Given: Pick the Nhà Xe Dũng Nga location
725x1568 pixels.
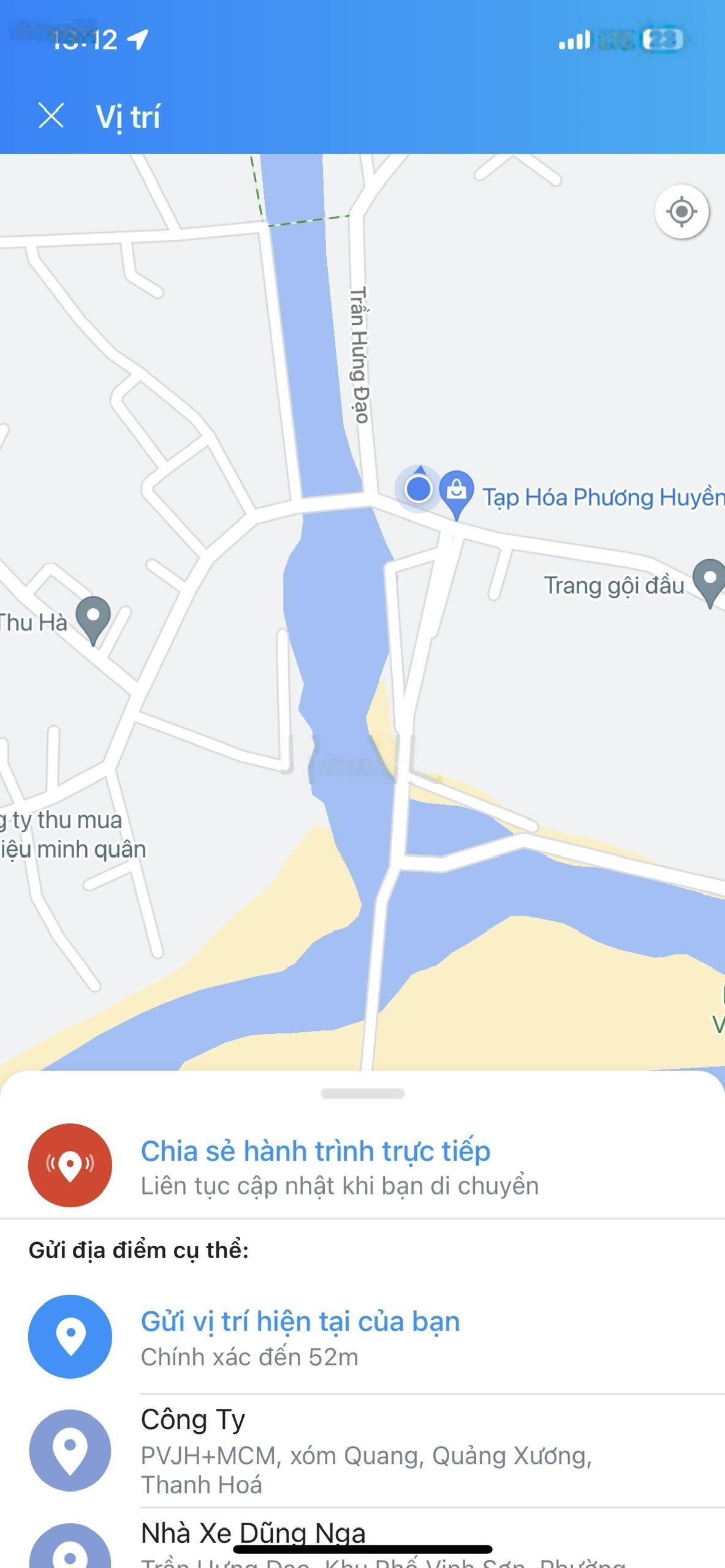Looking at the screenshot, I should pyautogui.click(x=362, y=1540).
